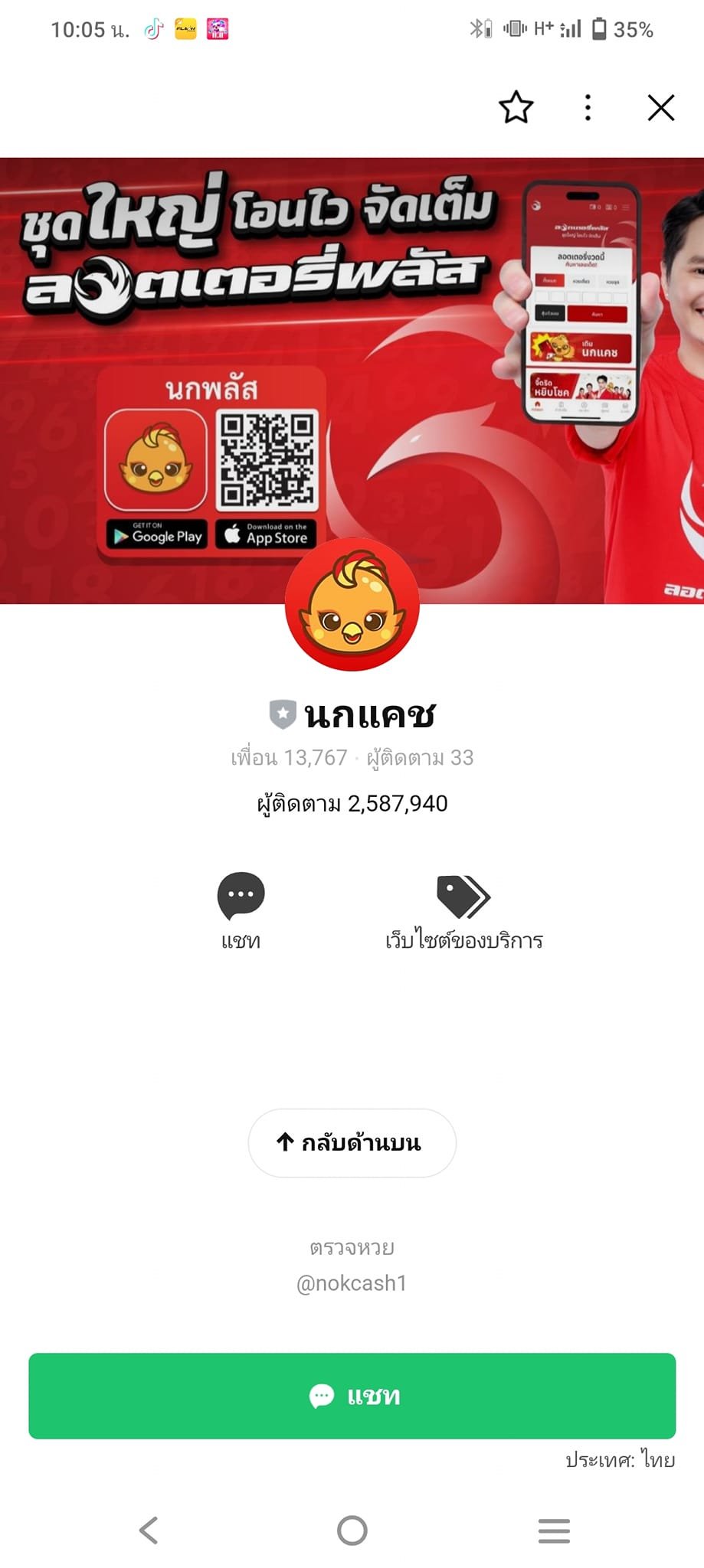Open the three-dot overflow menu
704x1568 pixels.
(588, 108)
